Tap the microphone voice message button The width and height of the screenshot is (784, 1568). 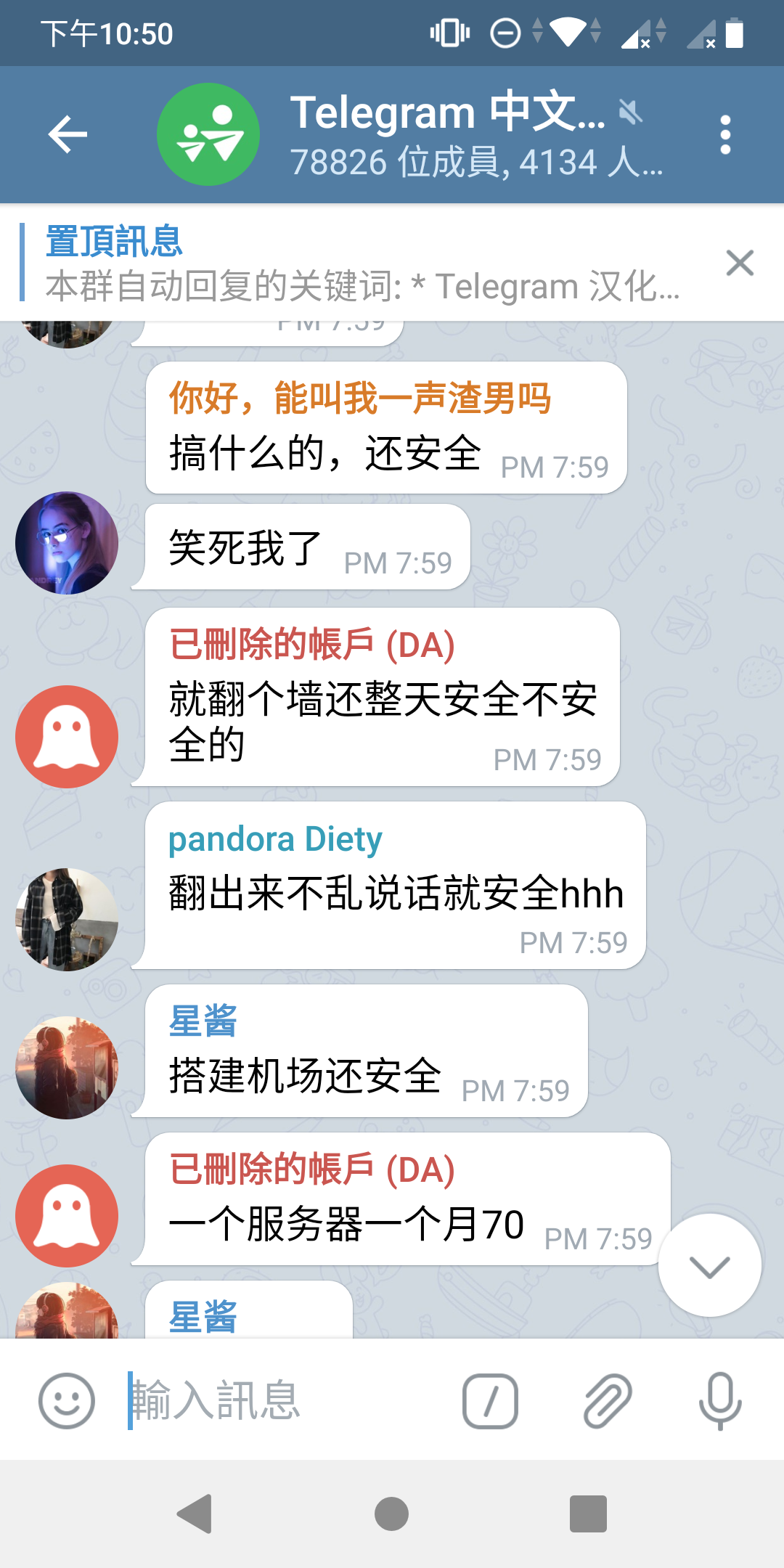(x=720, y=1400)
